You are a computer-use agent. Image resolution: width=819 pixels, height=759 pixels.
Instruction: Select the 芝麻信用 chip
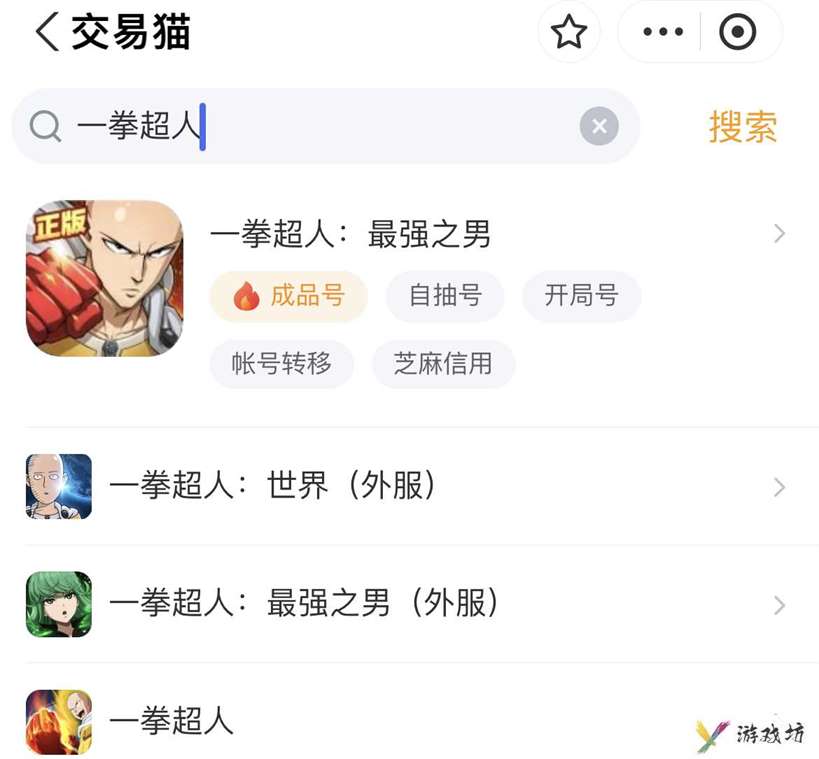(443, 363)
